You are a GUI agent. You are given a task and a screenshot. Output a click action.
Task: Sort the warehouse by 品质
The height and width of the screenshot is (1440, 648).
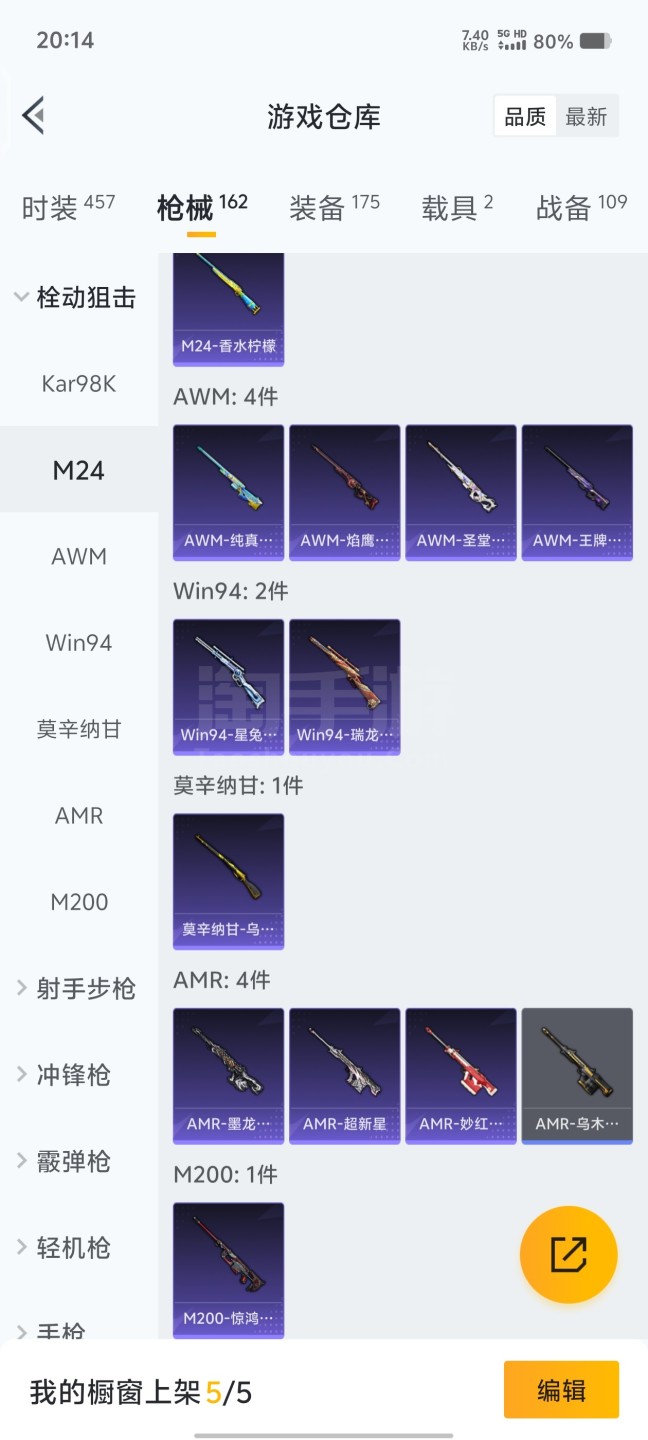coord(525,117)
